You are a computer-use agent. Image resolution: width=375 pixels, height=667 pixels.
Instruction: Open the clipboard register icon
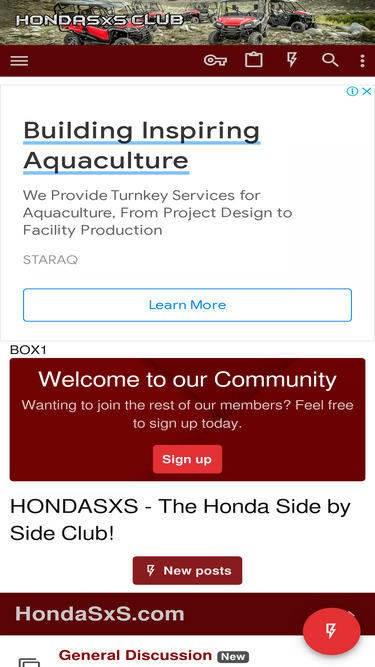(x=253, y=60)
